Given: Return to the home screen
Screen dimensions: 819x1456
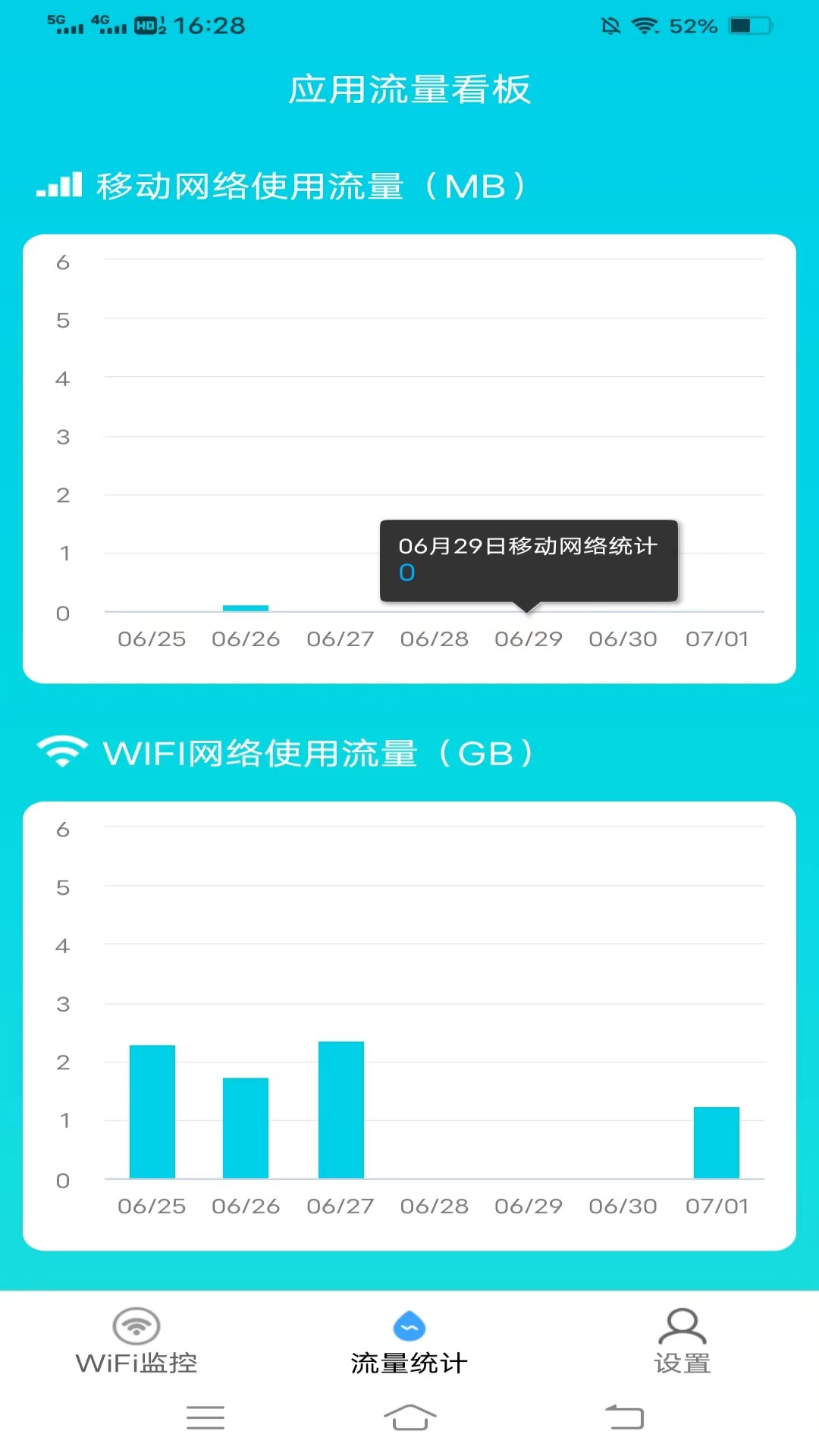Looking at the screenshot, I should (409, 1417).
